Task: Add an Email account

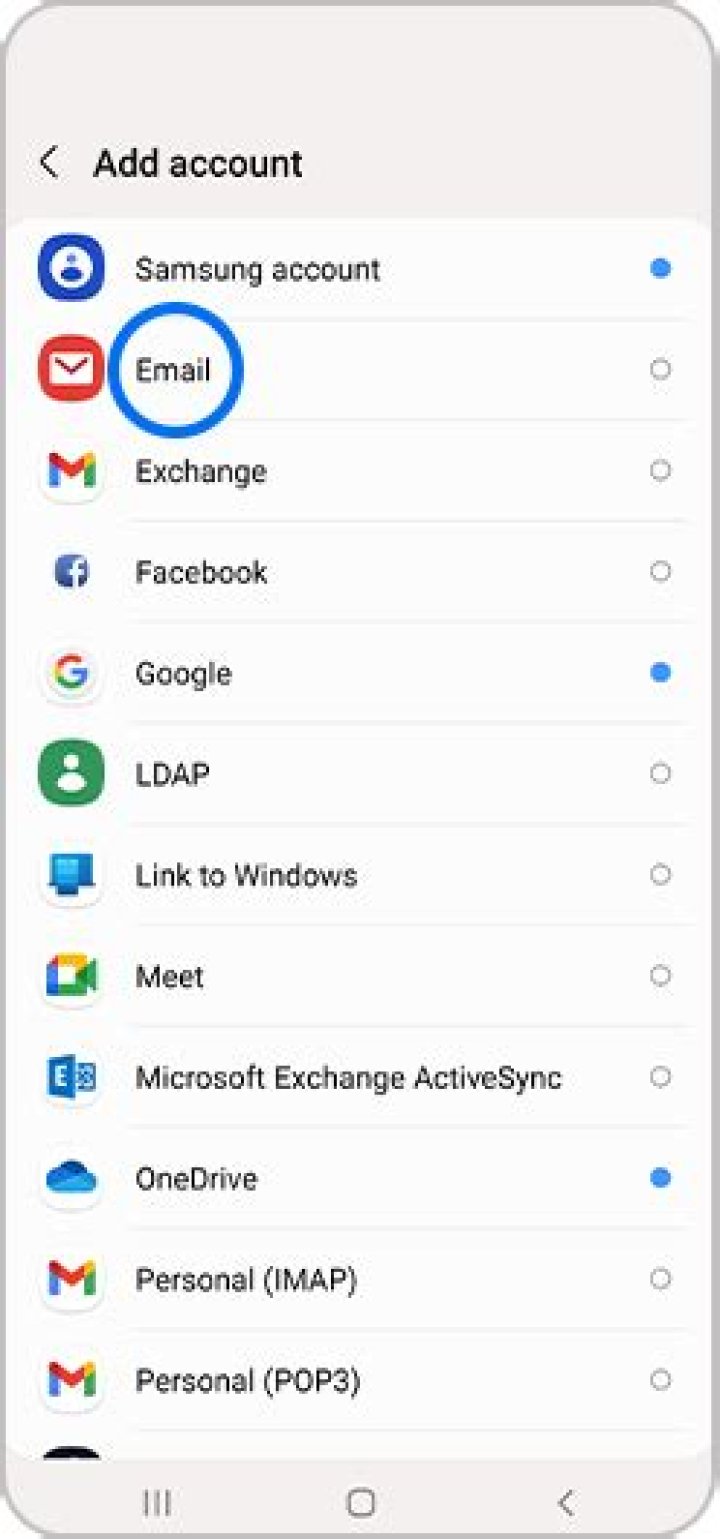Action: click(174, 370)
